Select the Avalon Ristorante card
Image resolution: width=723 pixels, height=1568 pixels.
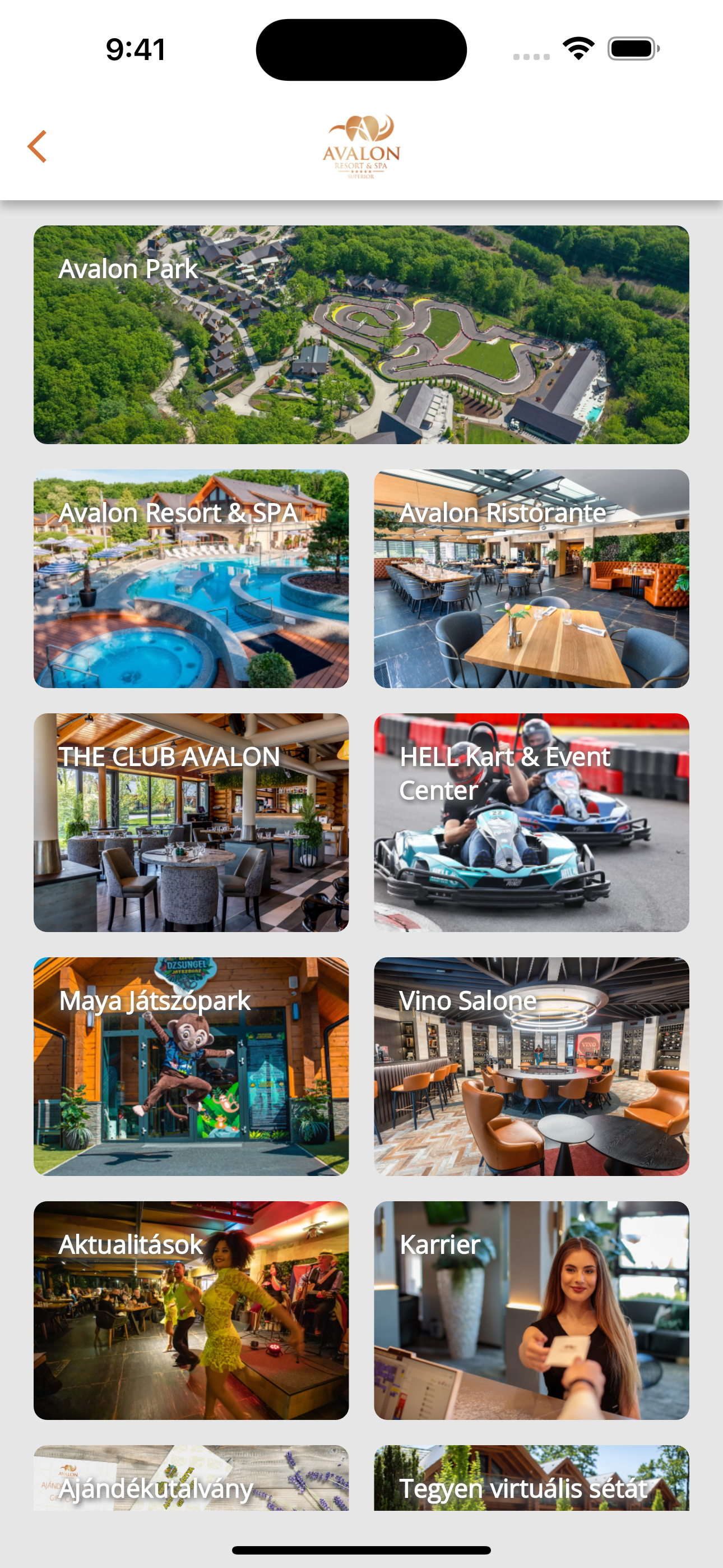point(531,579)
